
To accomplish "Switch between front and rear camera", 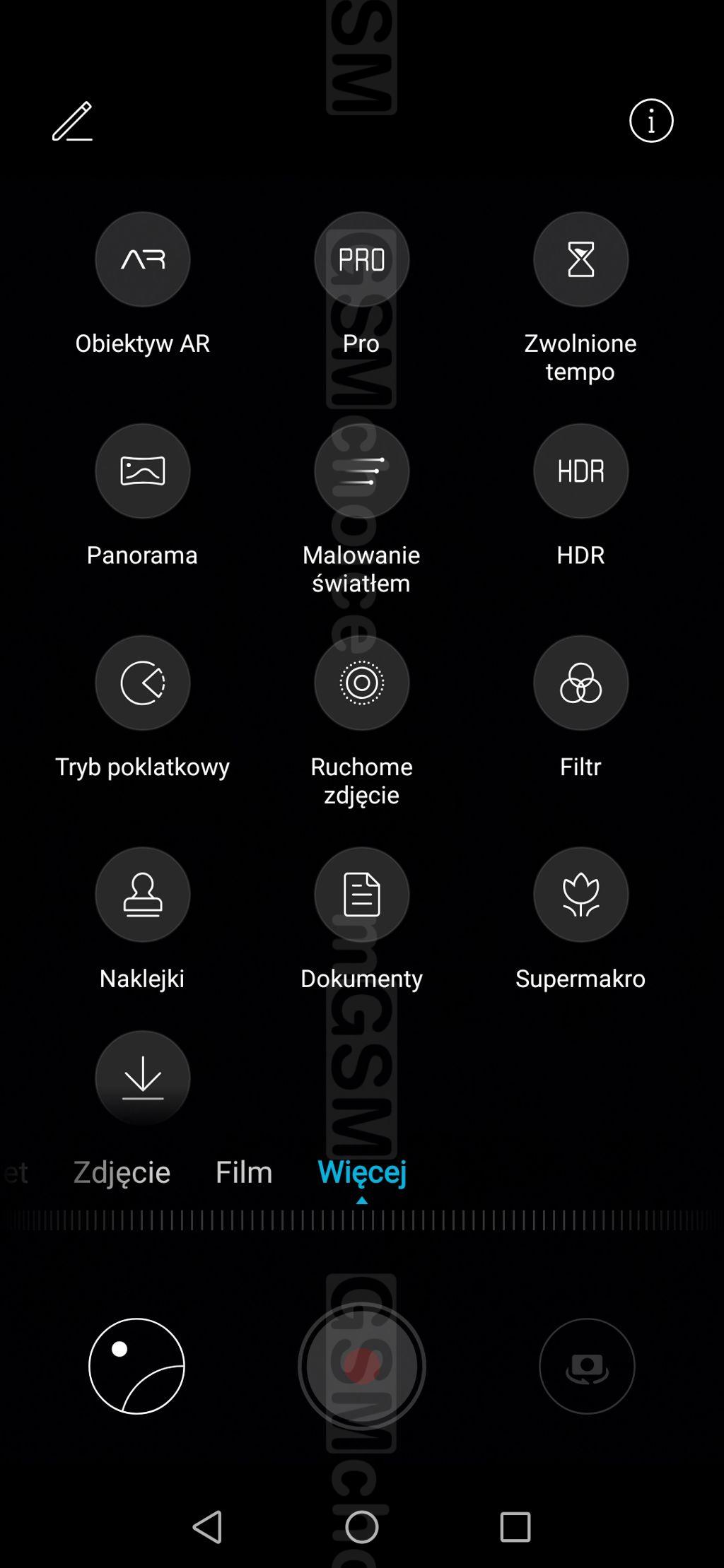I will [587, 1366].
